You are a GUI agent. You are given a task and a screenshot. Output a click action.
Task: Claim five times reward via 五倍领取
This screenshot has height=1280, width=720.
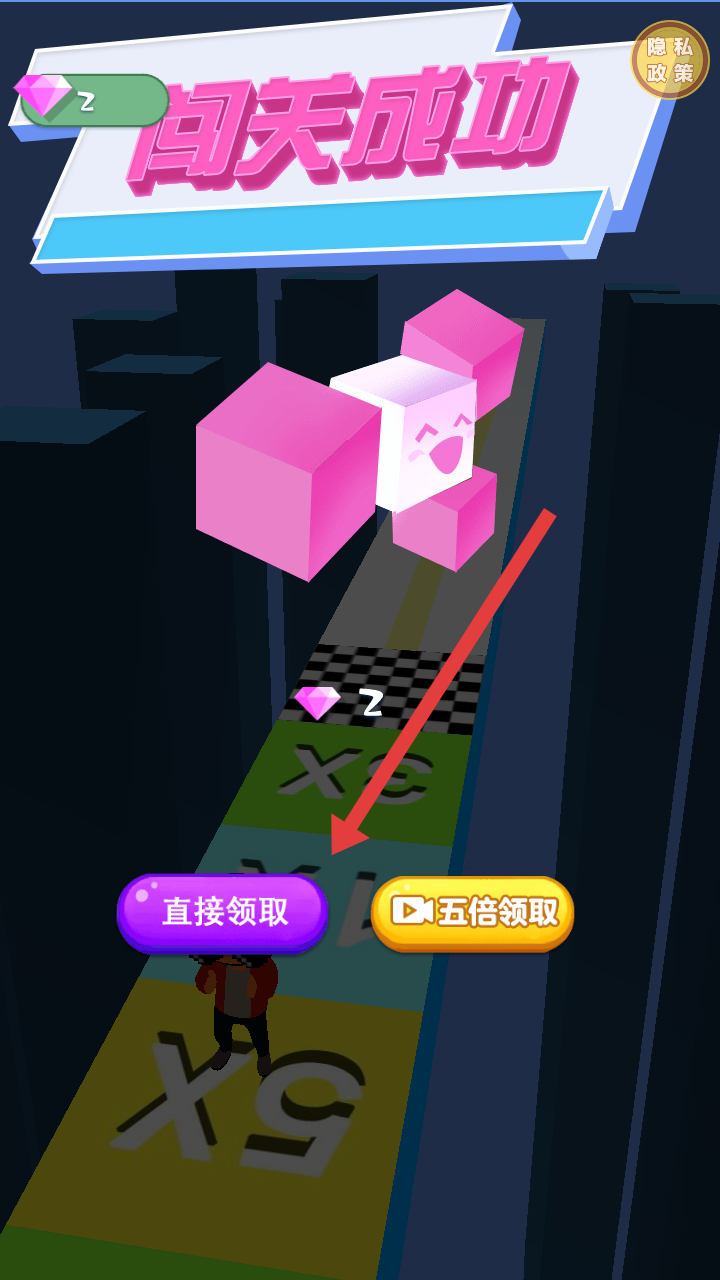[x=473, y=911]
